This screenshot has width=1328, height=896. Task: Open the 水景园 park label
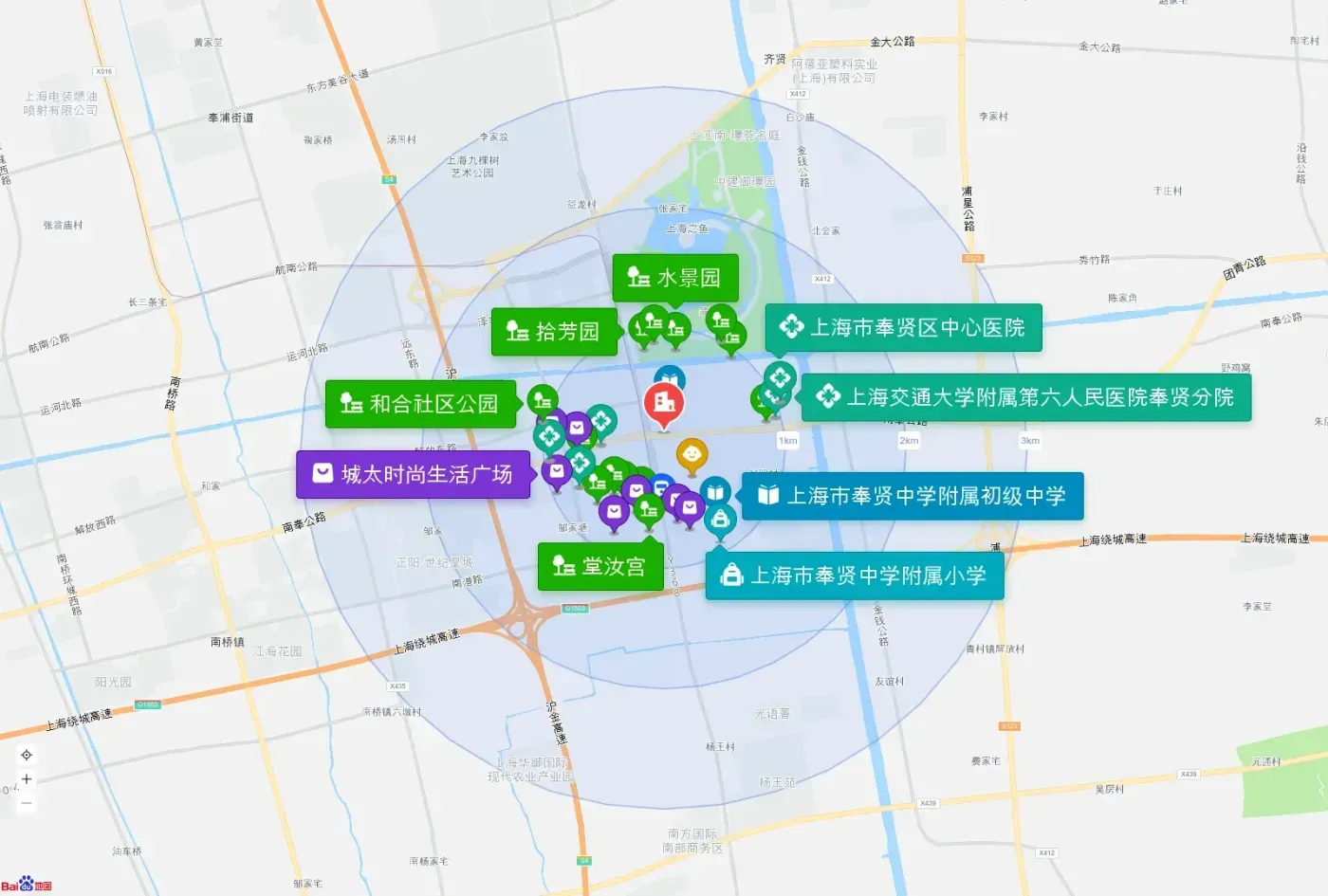coord(675,278)
